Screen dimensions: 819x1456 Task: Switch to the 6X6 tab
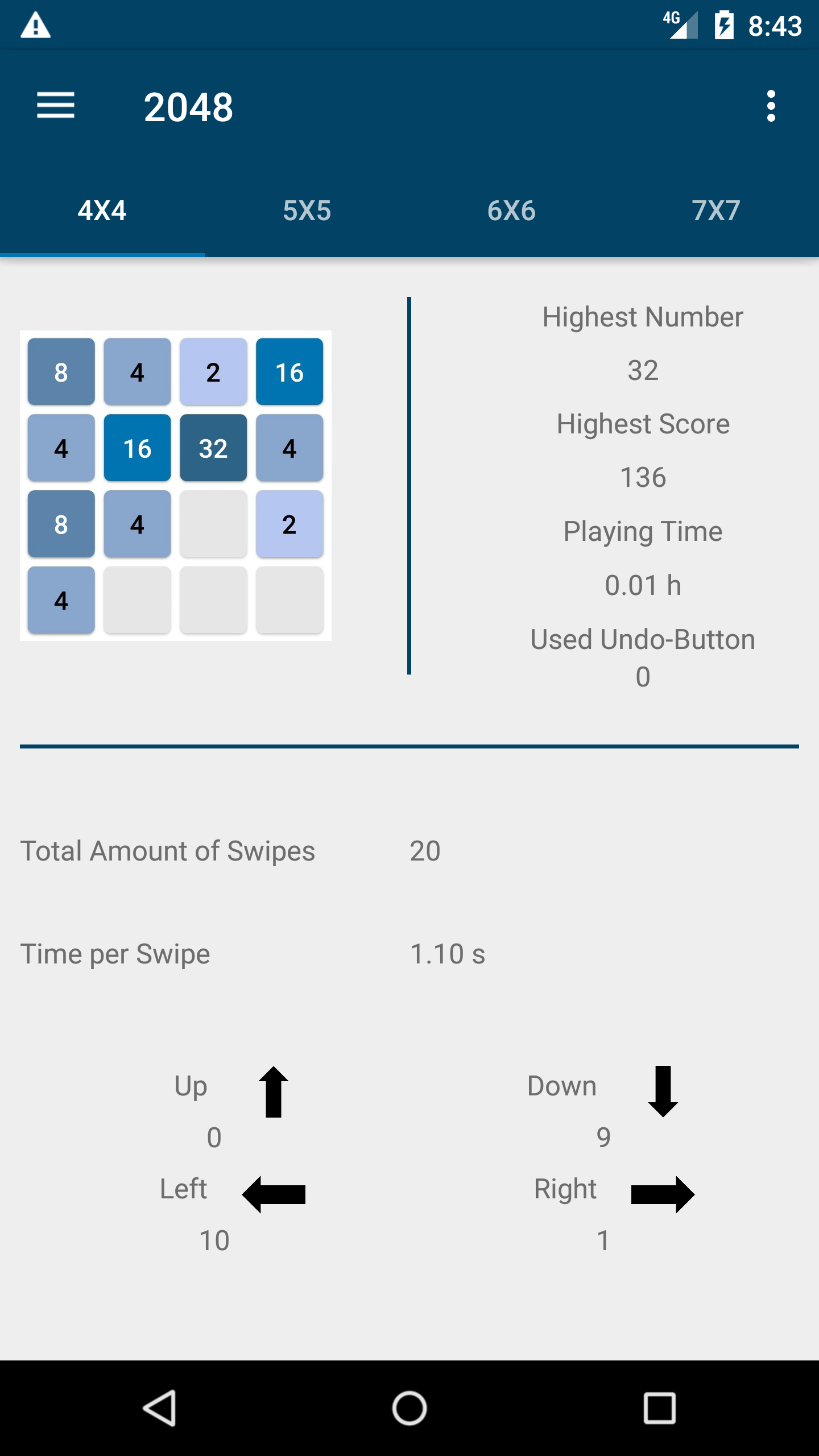coord(511,211)
